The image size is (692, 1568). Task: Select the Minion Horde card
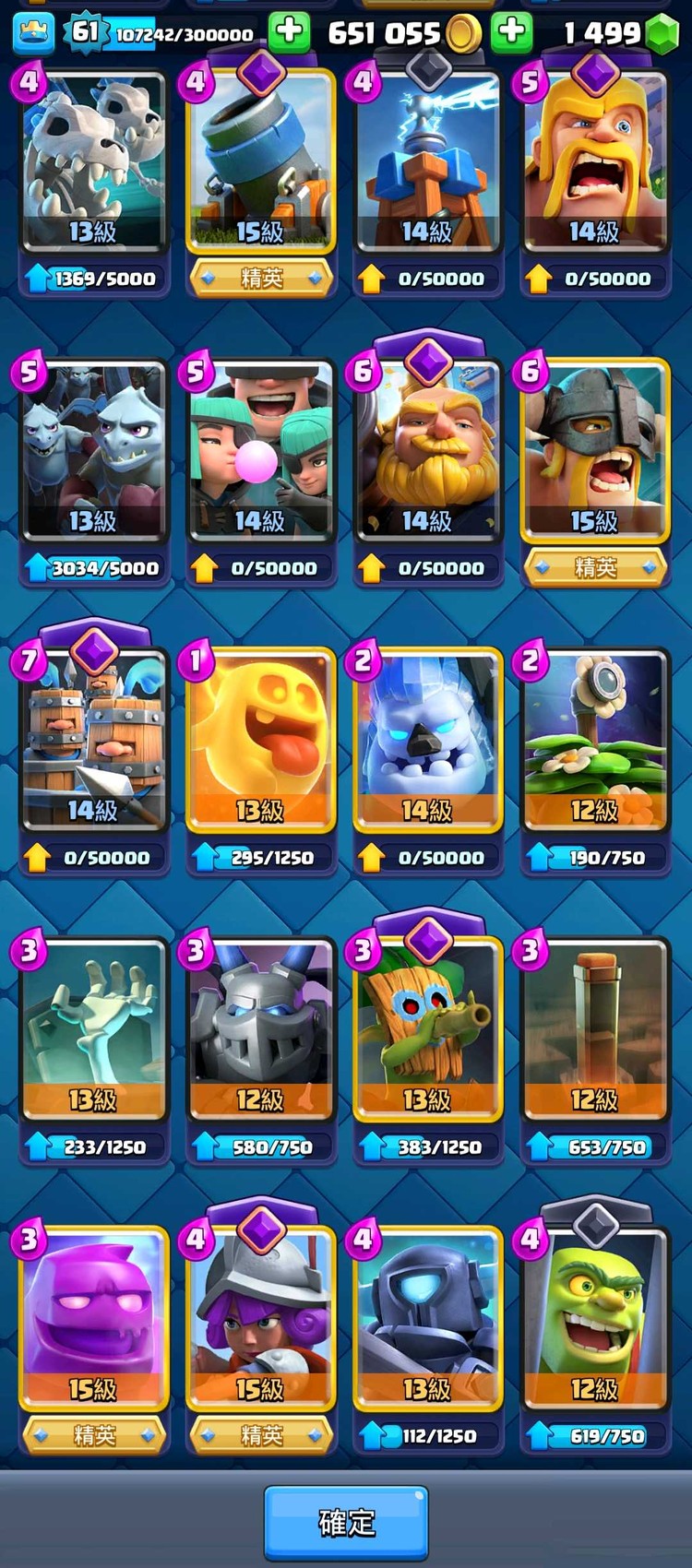coord(93,450)
